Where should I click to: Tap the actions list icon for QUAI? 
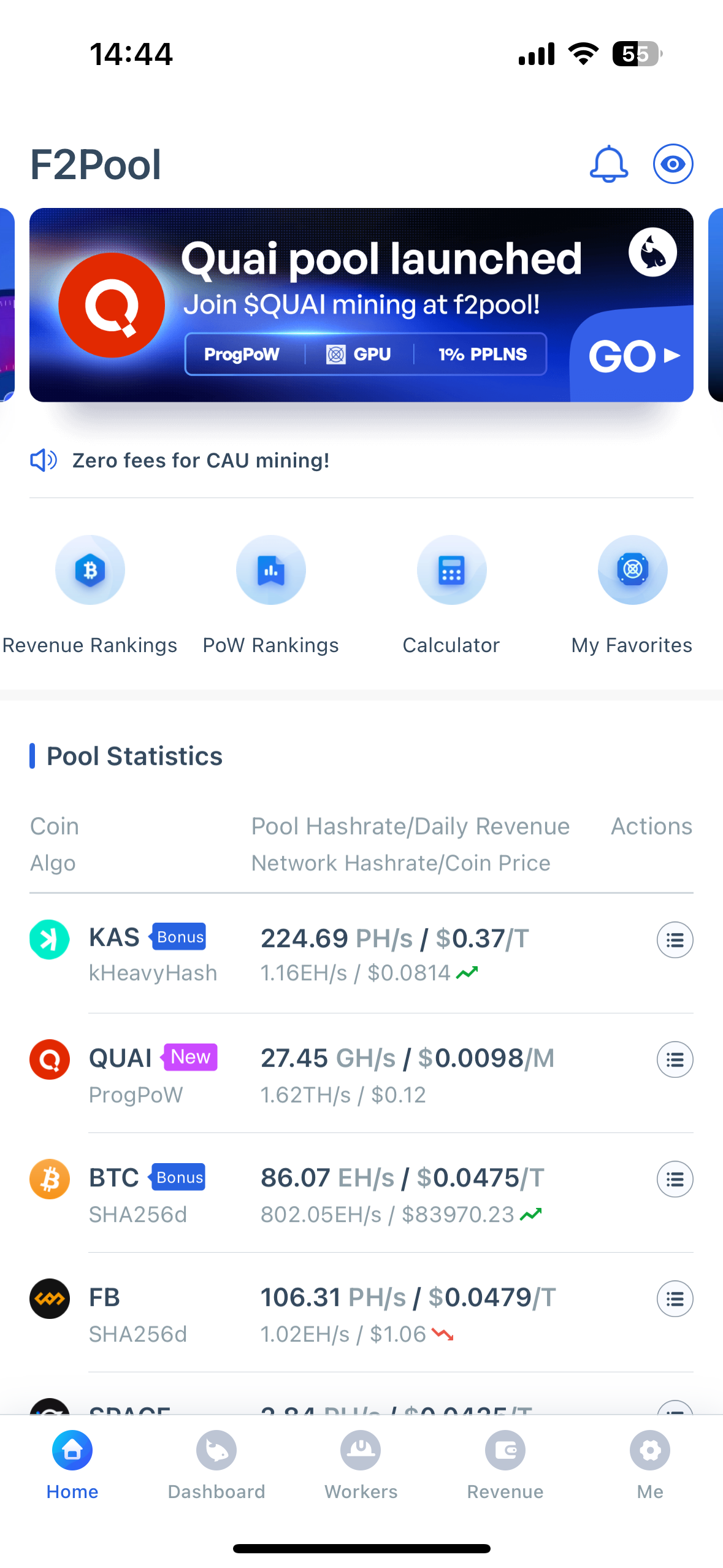coord(675,1059)
